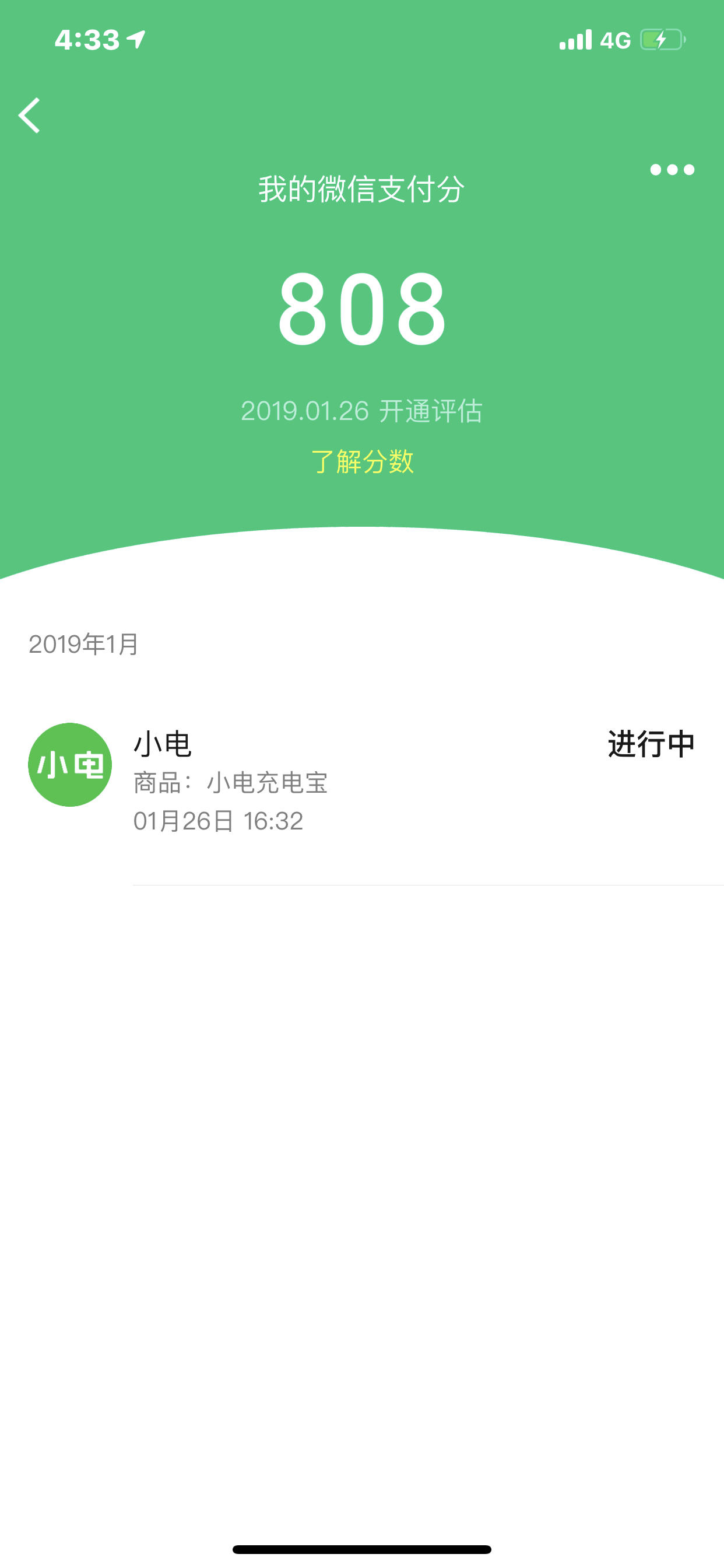Open the 了解分数 link

tap(362, 463)
